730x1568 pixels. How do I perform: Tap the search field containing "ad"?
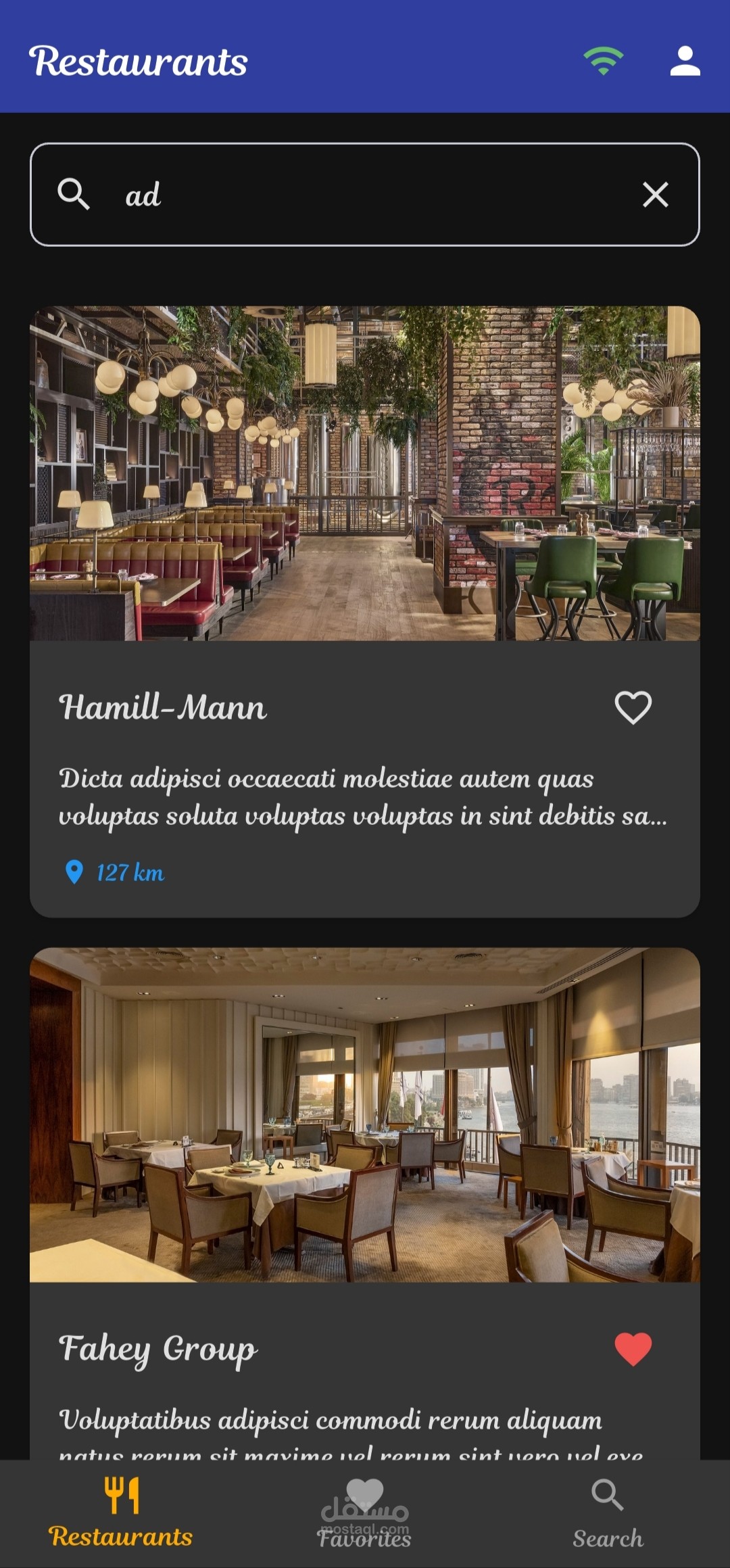click(365, 194)
